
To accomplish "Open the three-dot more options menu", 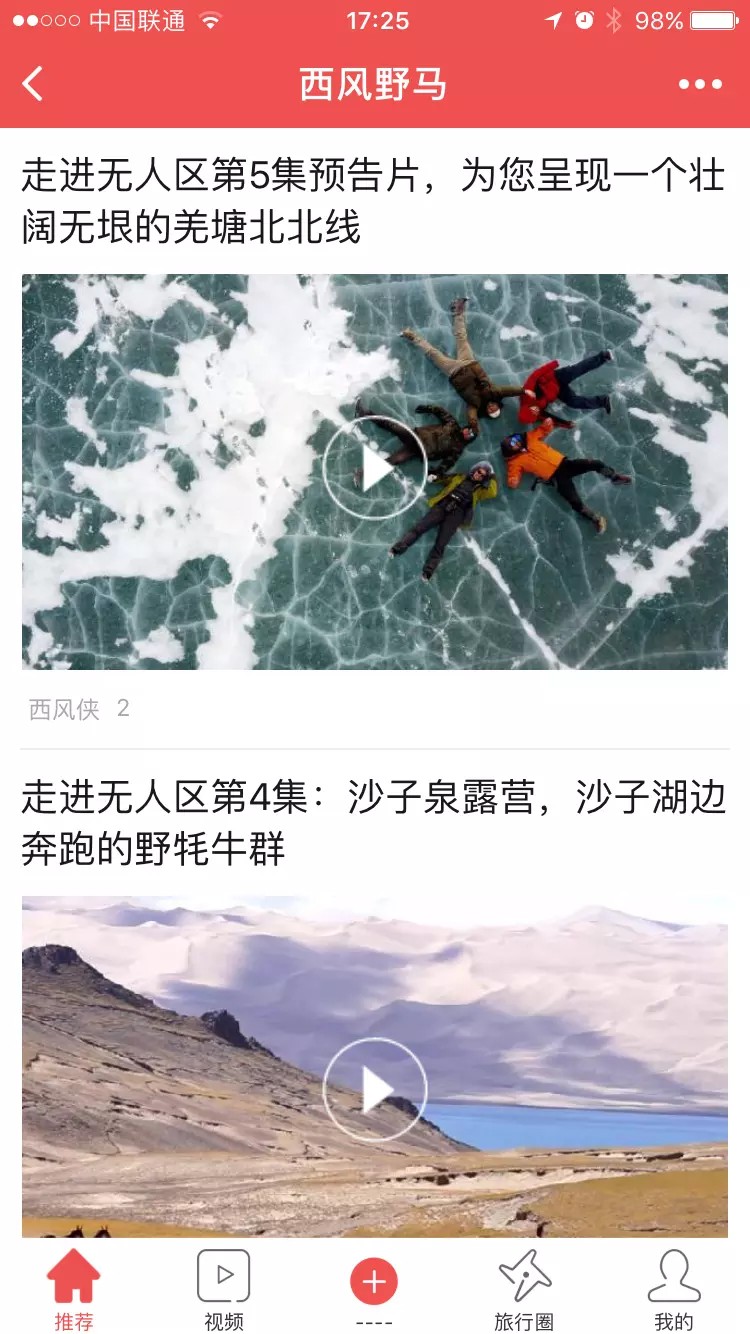I will [x=700, y=84].
